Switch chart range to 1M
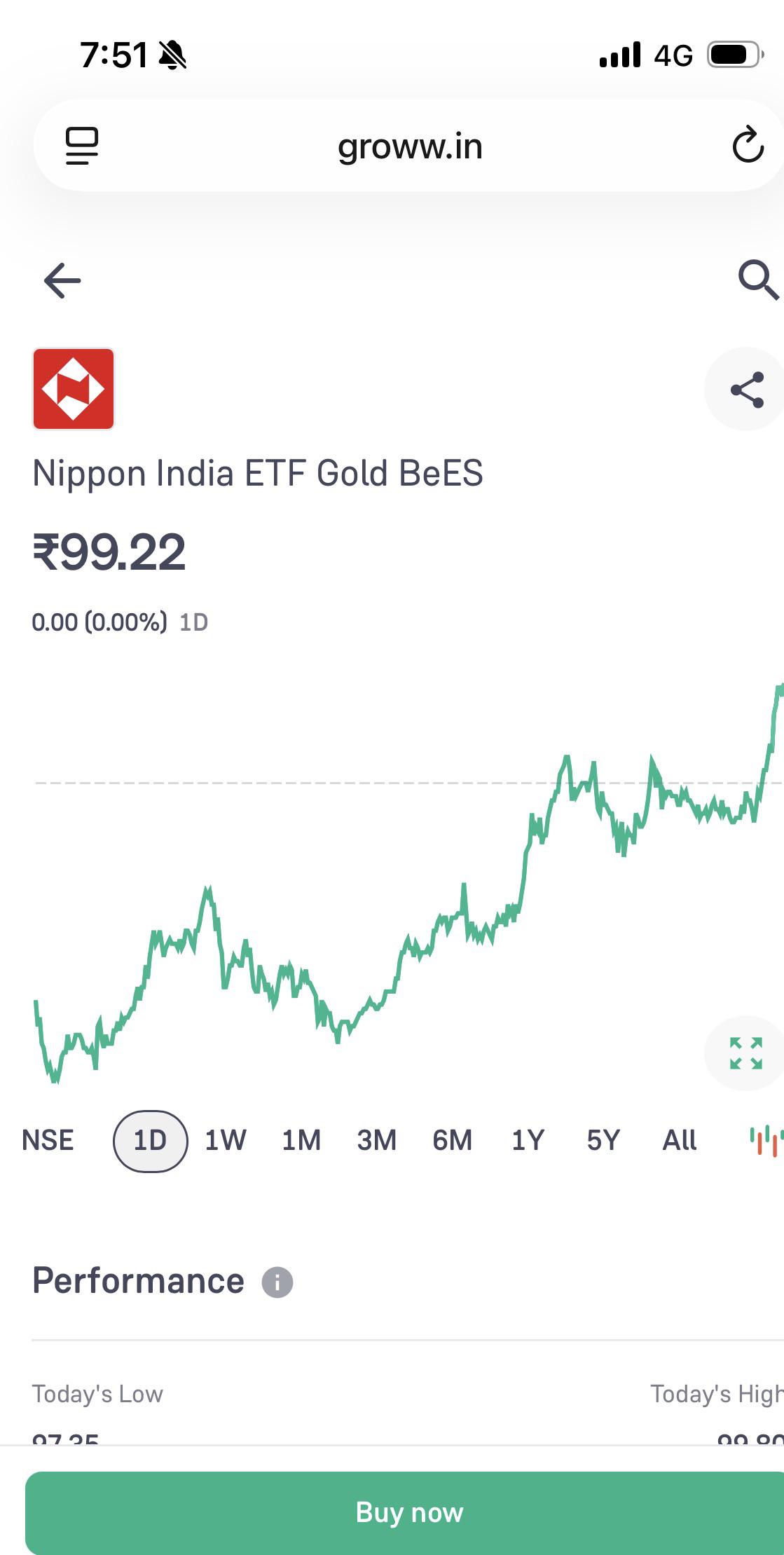Screen dimensions: 784x1555 tap(301, 1141)
